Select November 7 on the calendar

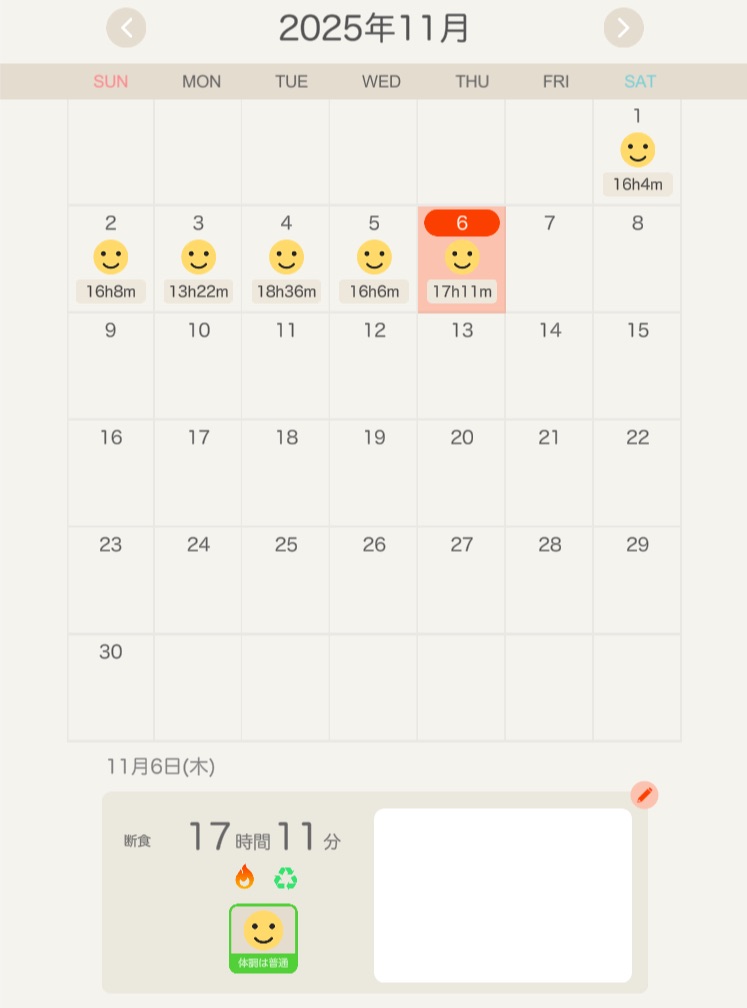(549, 259)
